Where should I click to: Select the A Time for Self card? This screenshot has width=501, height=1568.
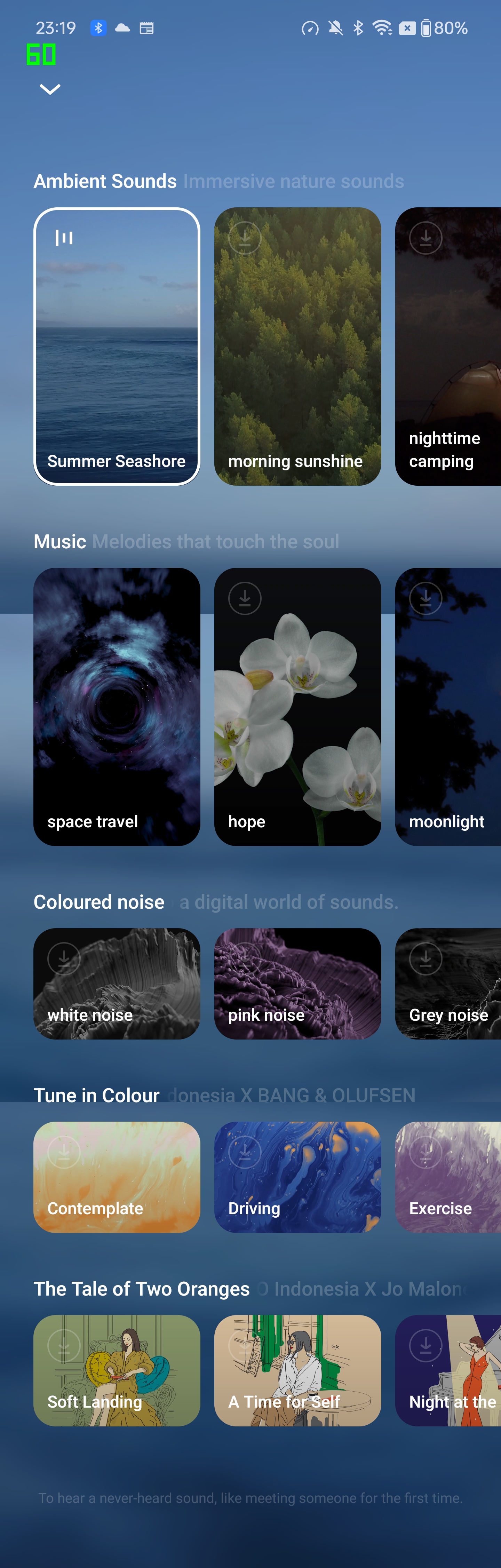297,1370
